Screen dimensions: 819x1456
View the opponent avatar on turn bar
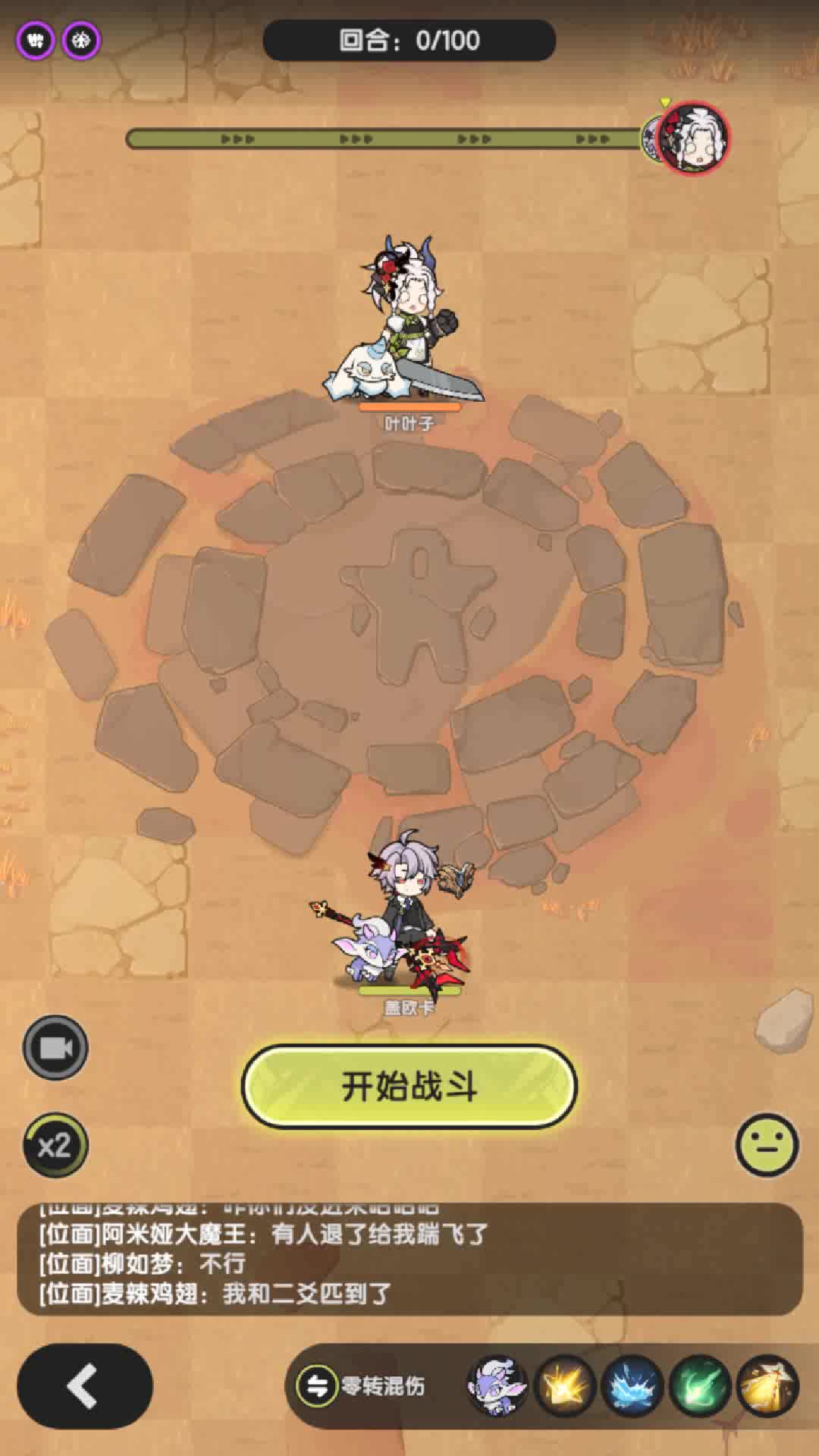pyautogui.click(x=693, y=139)
